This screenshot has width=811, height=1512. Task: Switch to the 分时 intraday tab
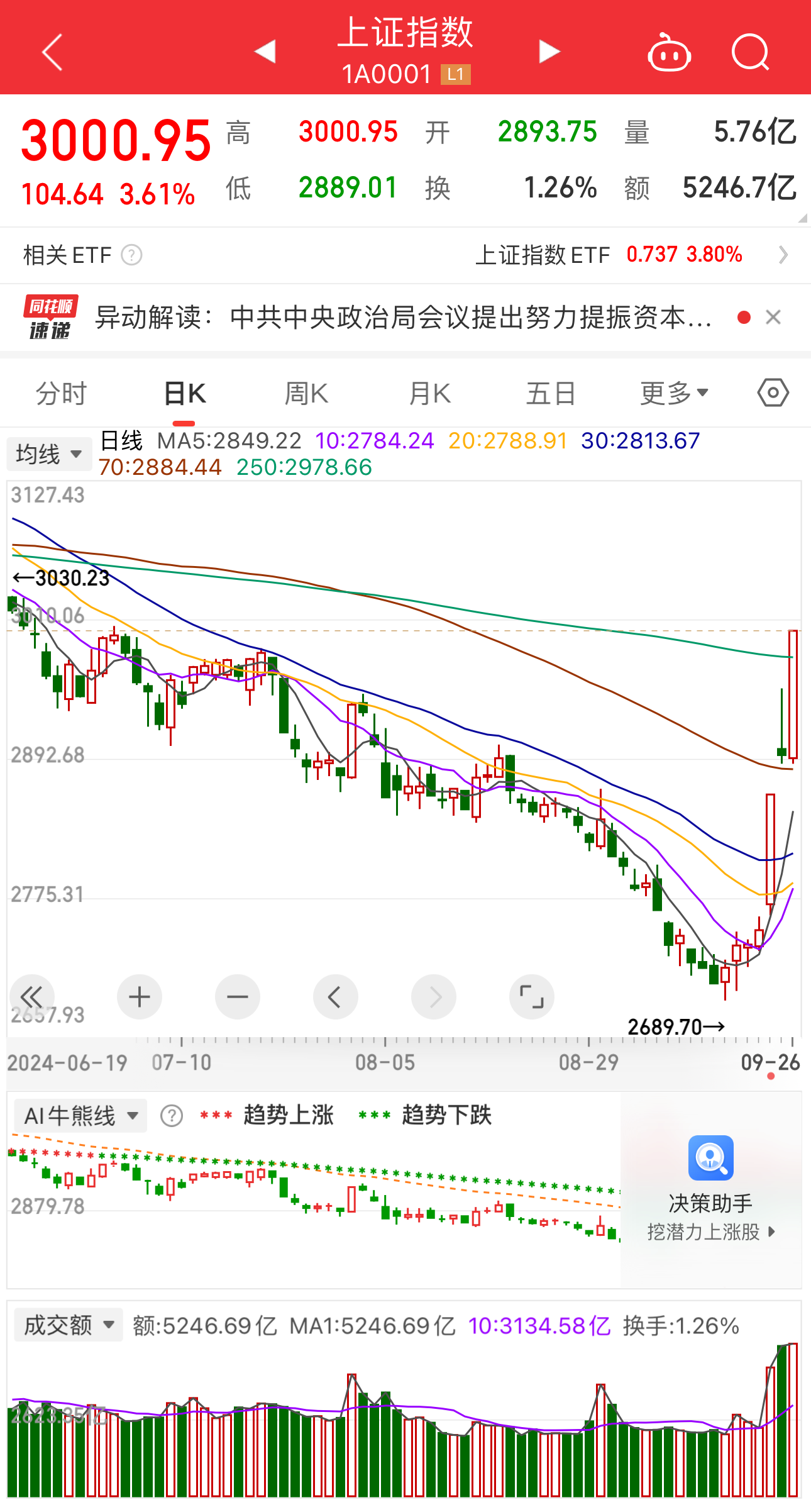coord(60,392)
